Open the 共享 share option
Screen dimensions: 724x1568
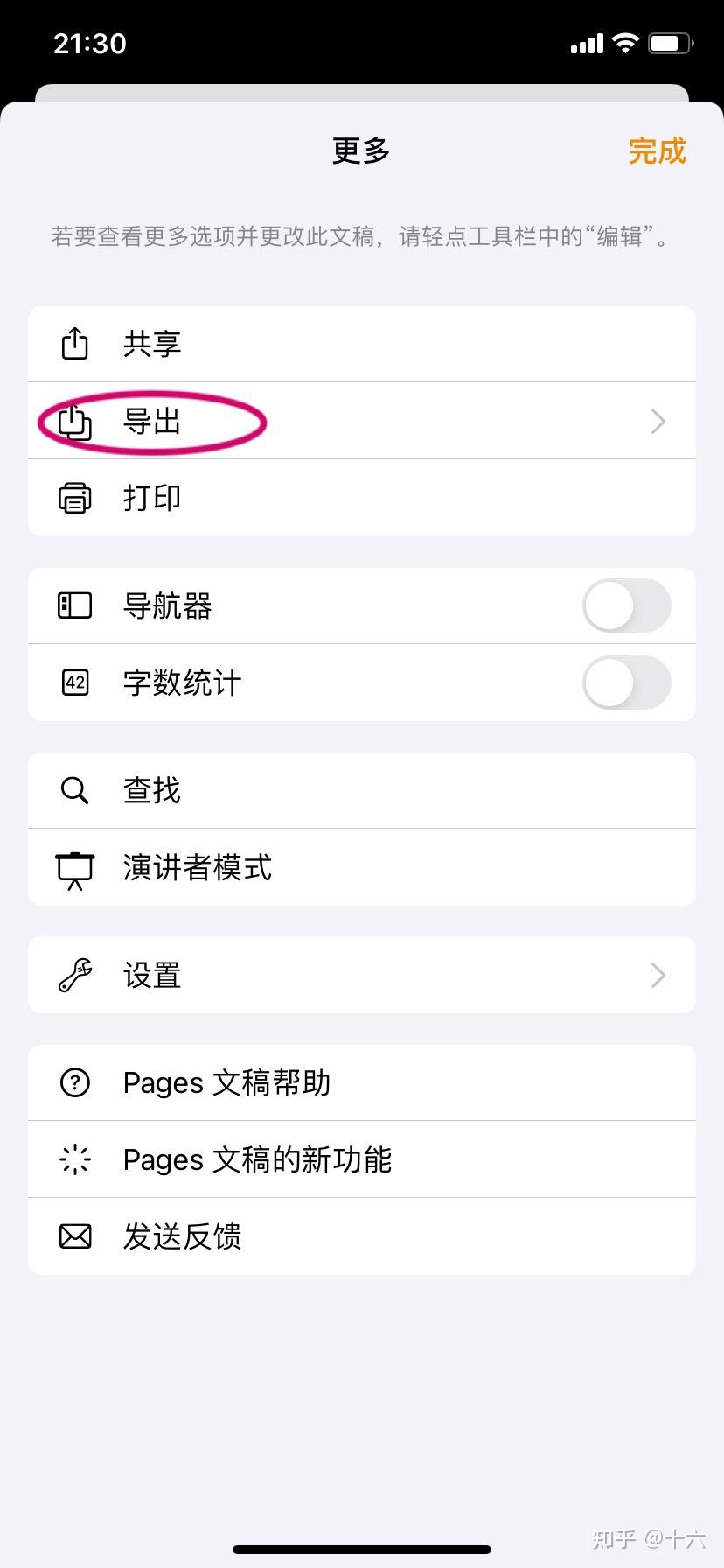point(152,344)
